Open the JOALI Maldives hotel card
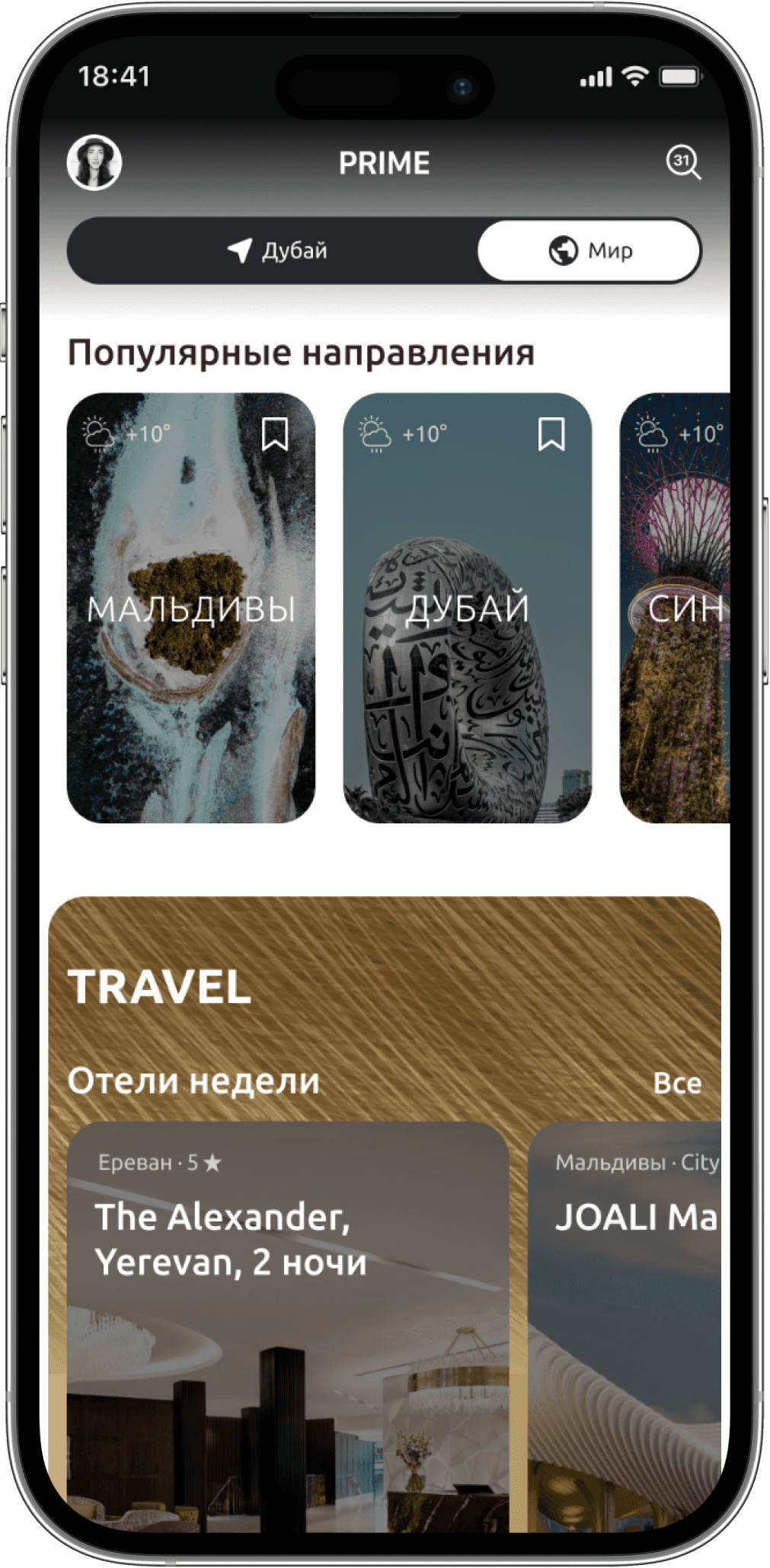770x1568 pixels. pos(626,1325)
